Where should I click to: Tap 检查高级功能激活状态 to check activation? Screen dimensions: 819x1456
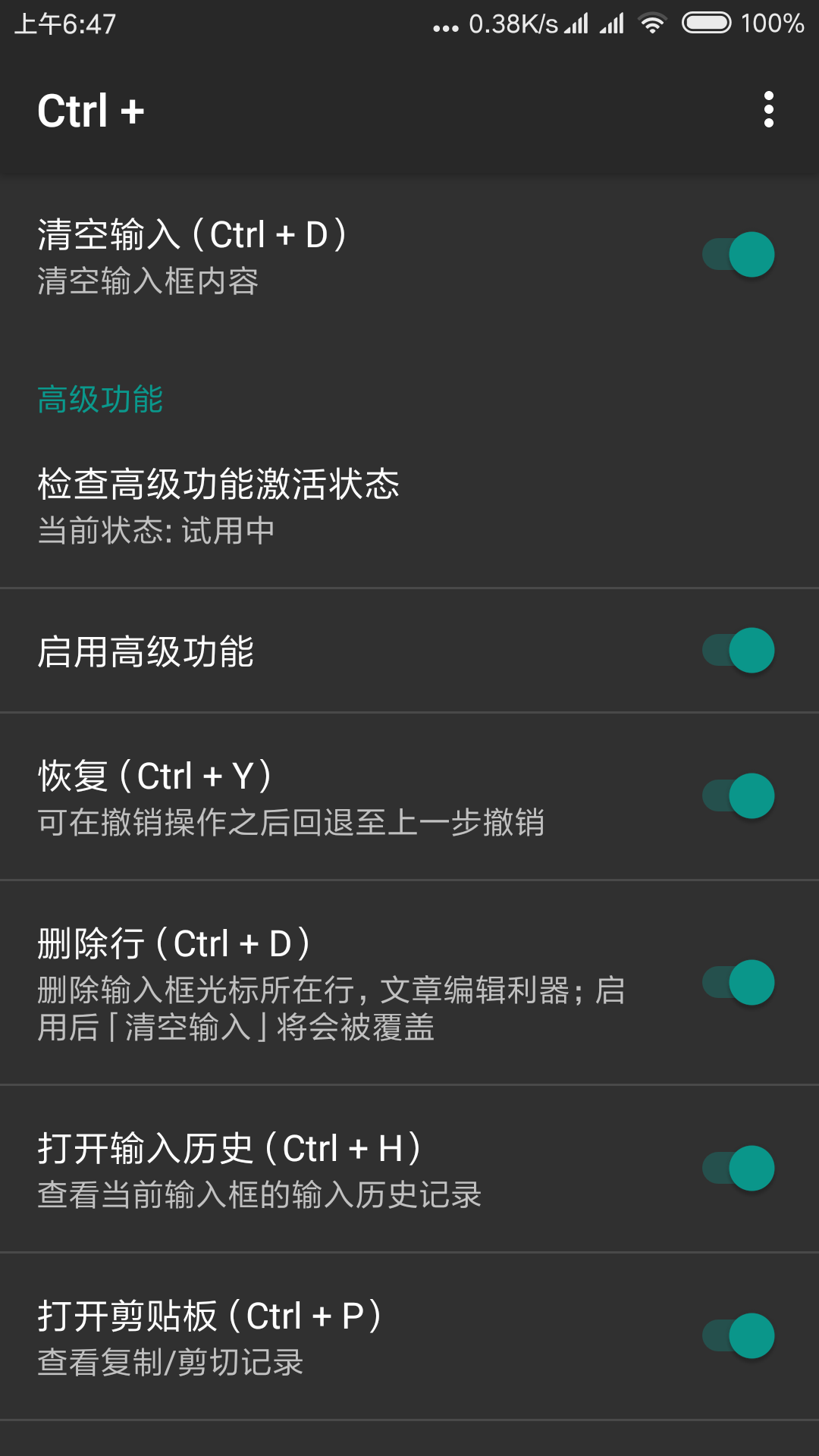[218, 486]
